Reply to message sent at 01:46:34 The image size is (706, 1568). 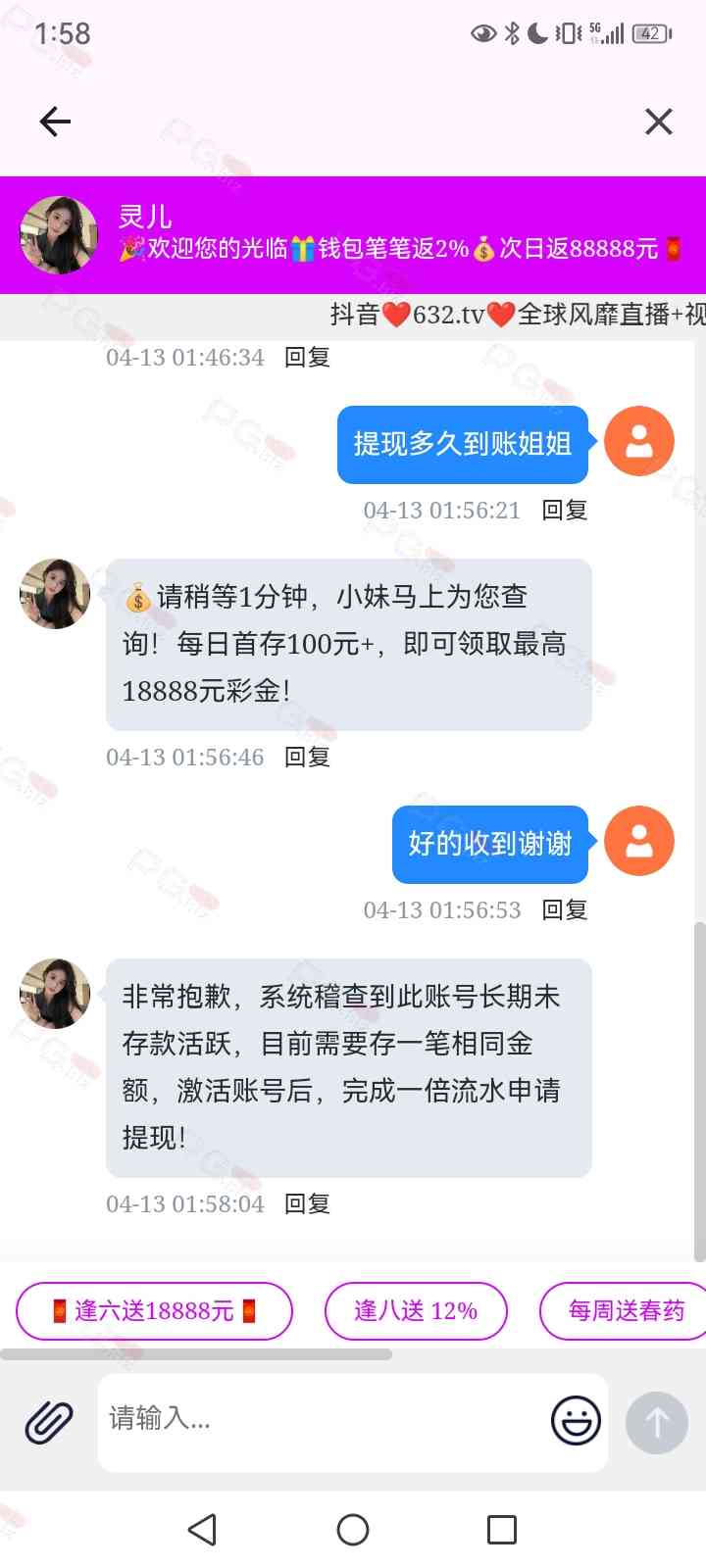point(307,357)
